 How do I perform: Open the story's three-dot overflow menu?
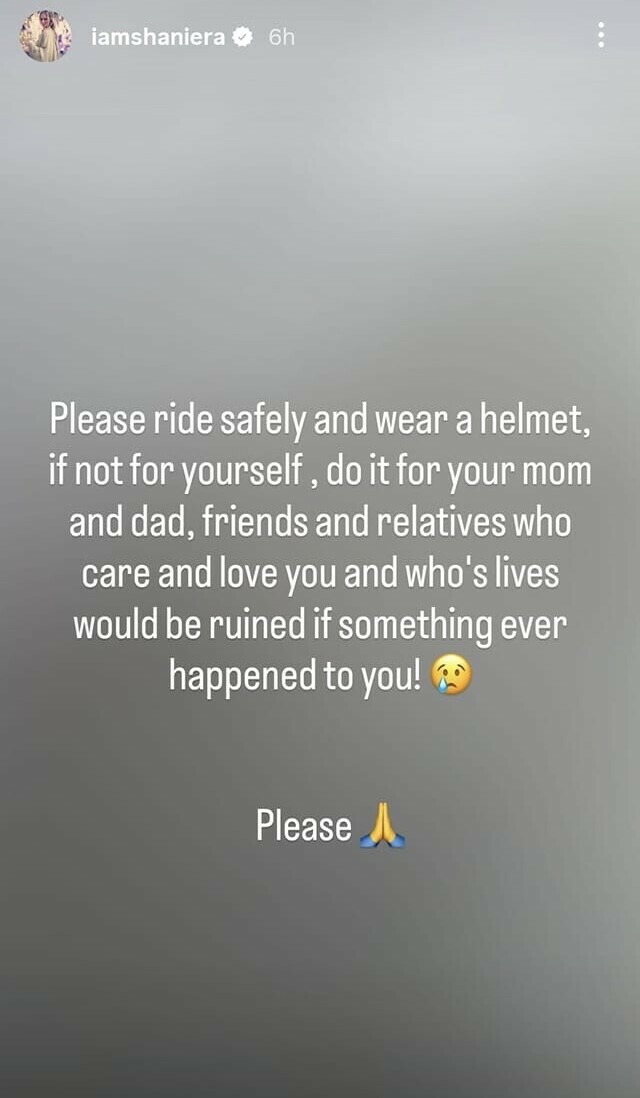tap(600, 36)
